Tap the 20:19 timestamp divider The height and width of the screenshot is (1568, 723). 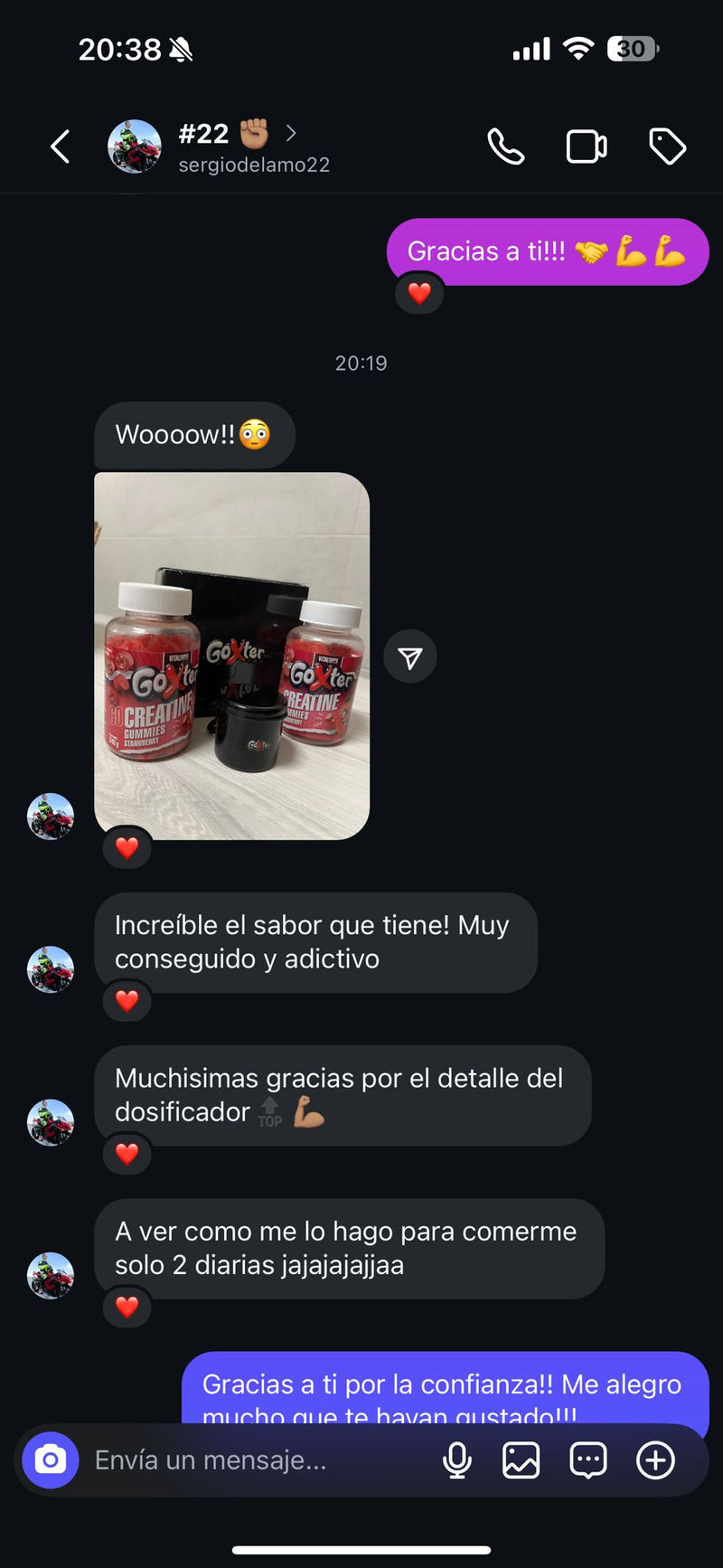coord(361,363)
